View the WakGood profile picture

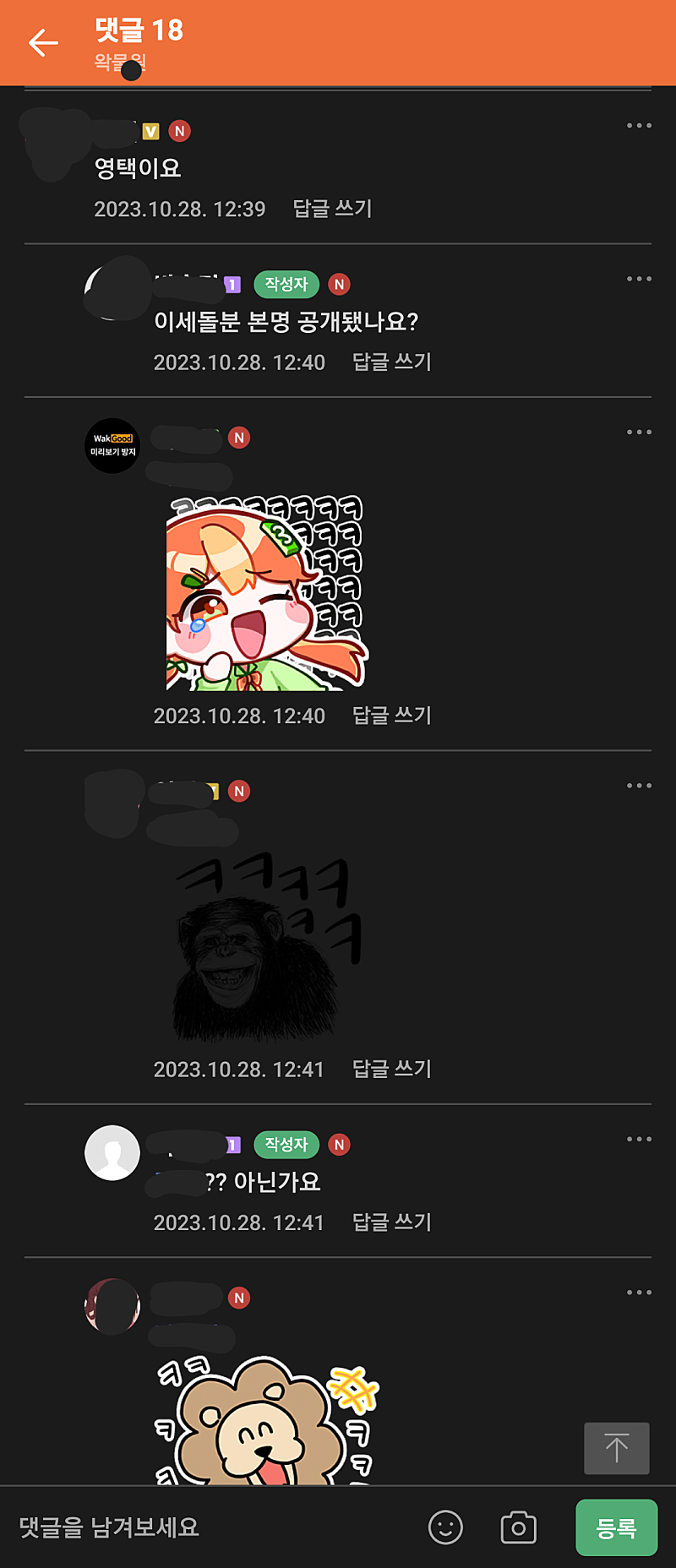coord(112,445)
